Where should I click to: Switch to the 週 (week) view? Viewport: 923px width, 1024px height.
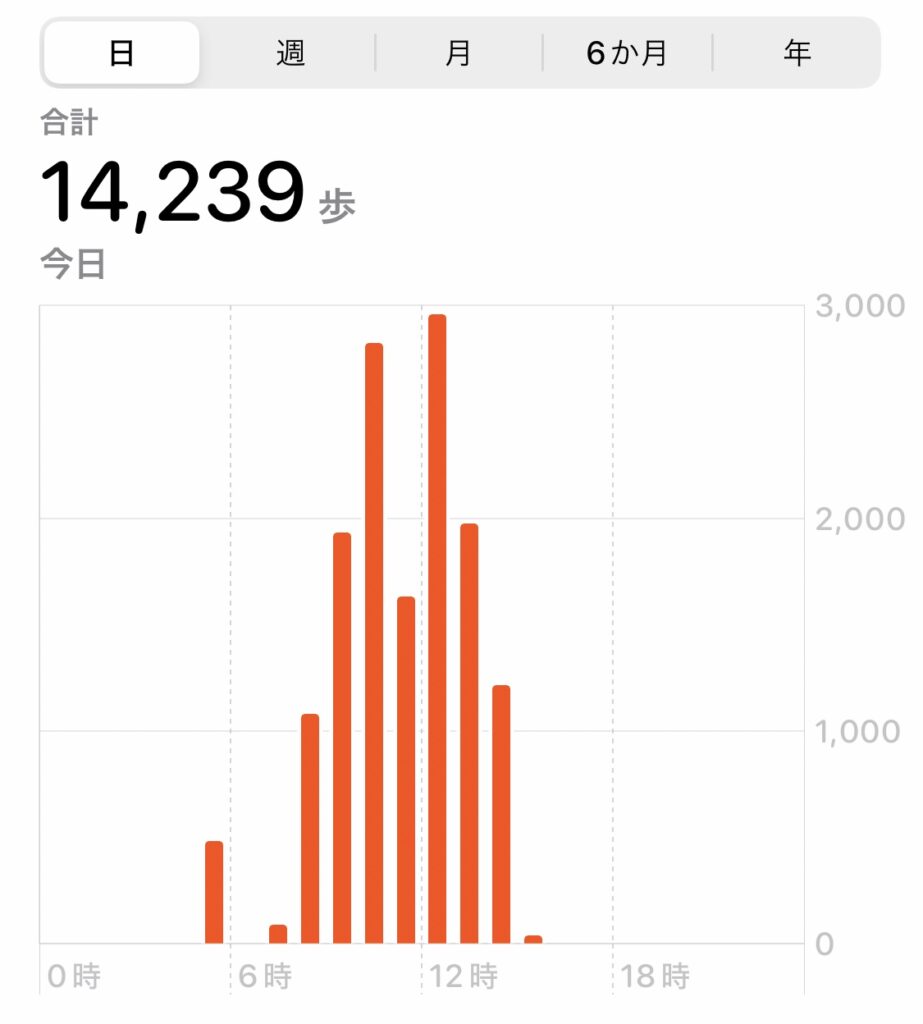tap(290, 53)
